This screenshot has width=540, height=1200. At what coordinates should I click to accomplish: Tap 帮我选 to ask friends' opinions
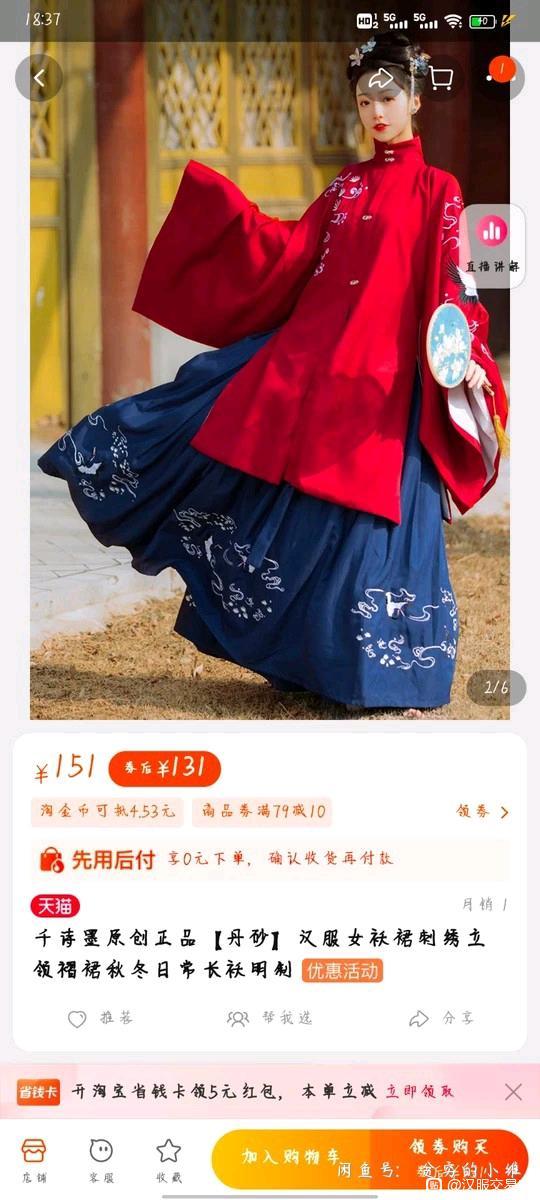coord(270,1018)
